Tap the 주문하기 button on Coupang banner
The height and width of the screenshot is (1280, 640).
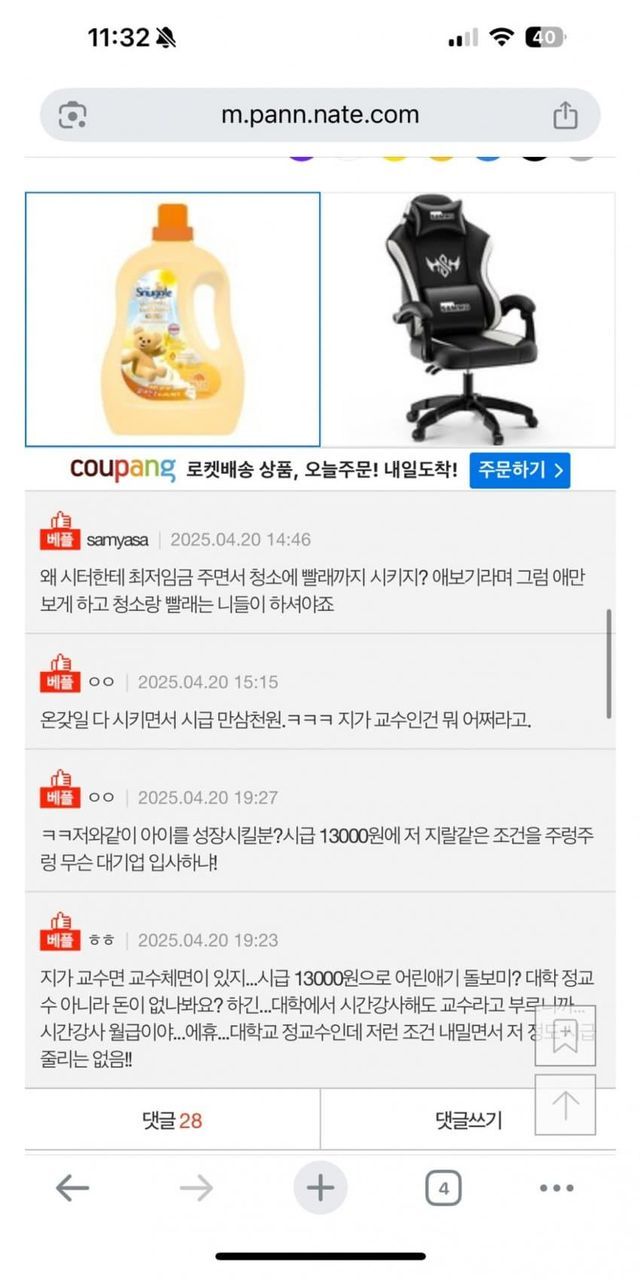(519, 469)
